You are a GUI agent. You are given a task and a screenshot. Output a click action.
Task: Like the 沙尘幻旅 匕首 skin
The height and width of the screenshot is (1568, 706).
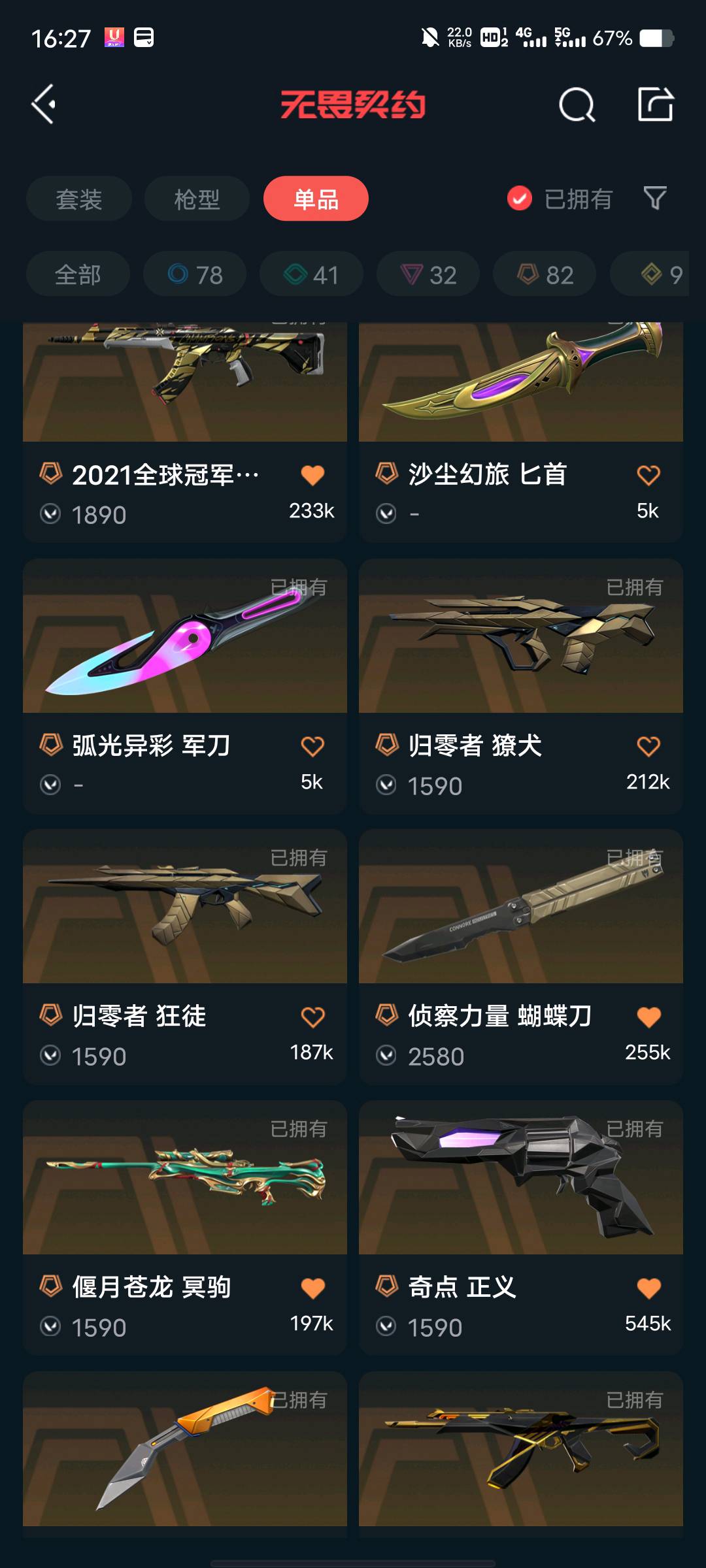click(648, 475)
